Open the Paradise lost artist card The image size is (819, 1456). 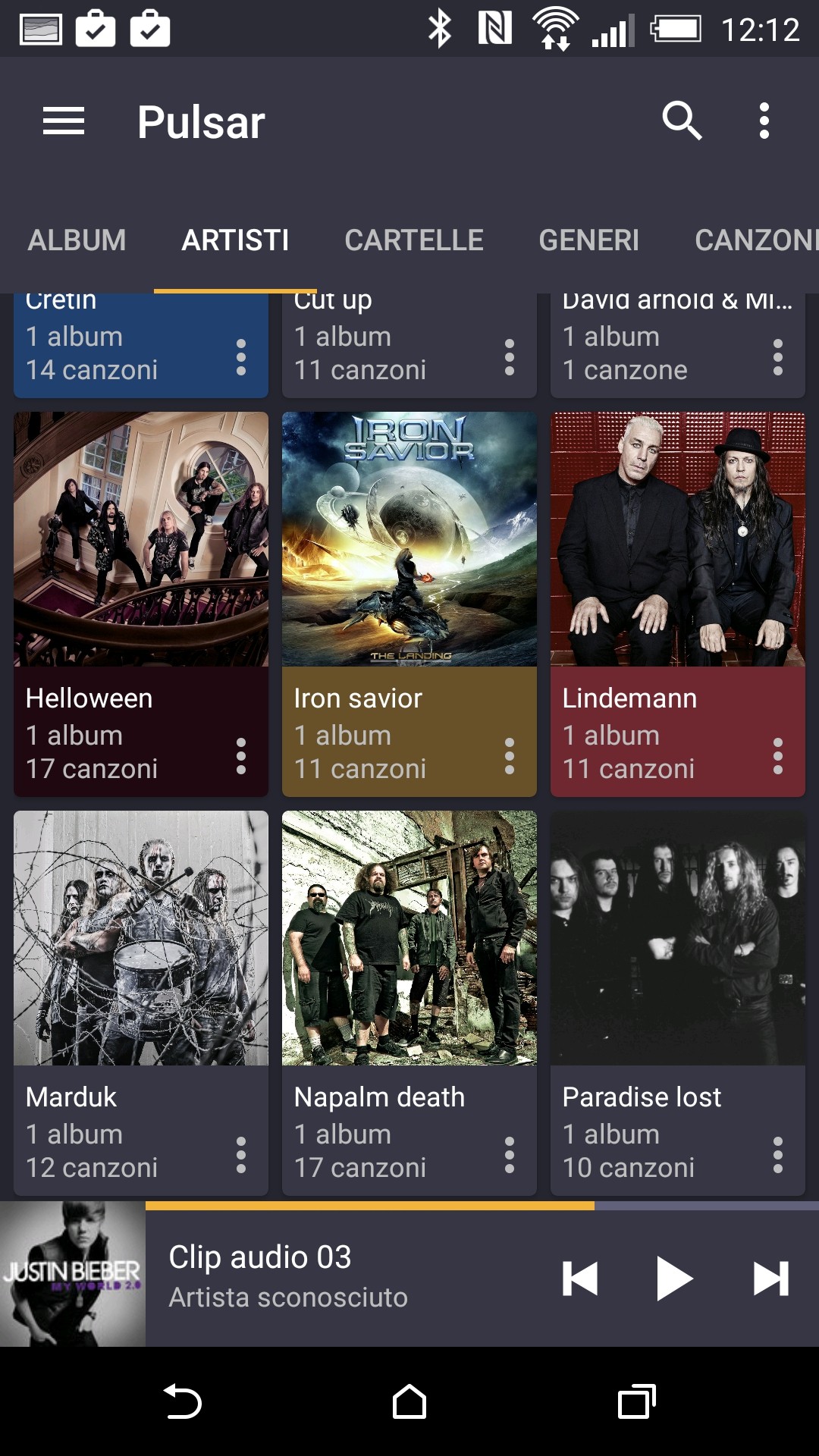(678, 939)
